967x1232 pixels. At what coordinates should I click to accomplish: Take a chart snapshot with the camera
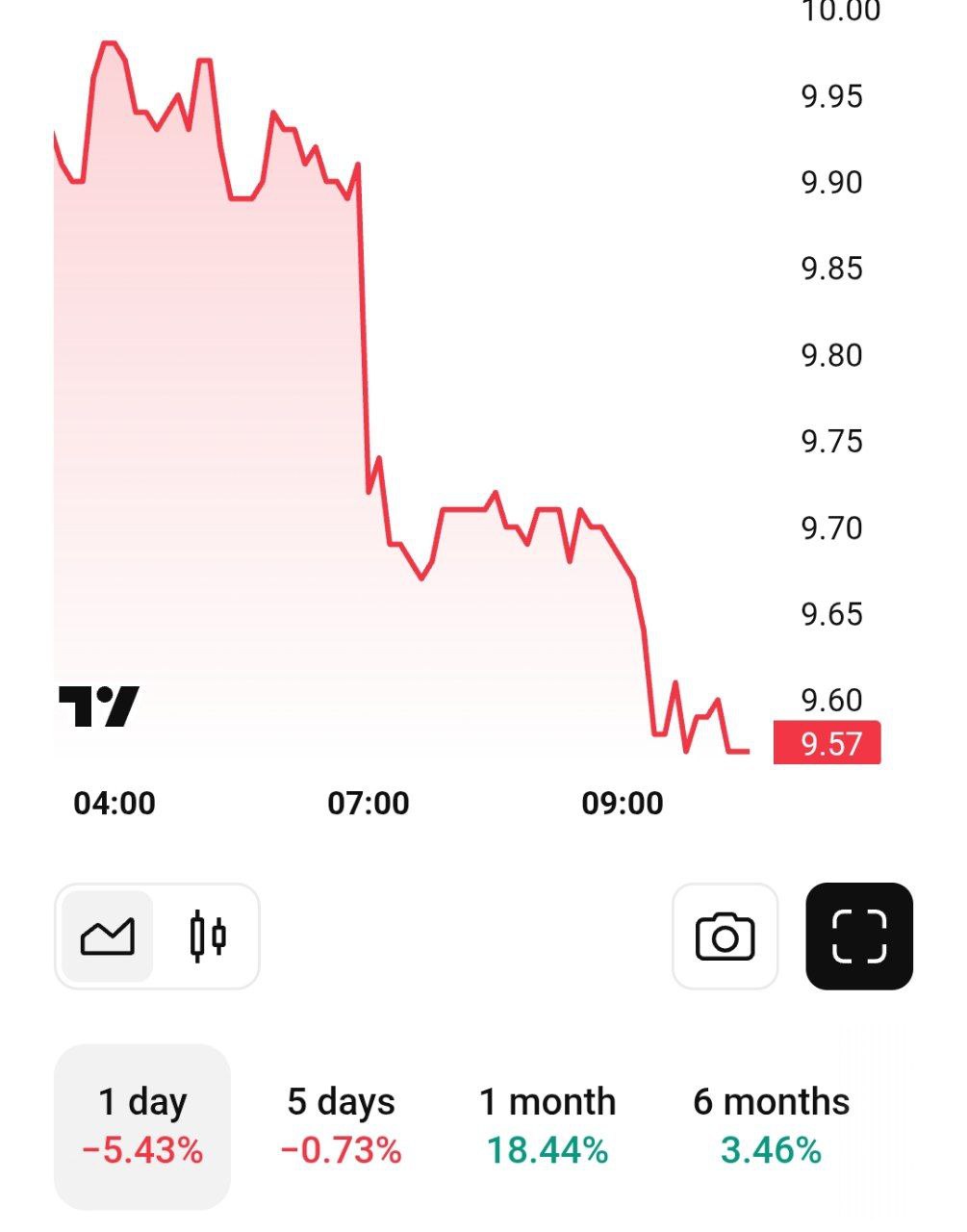725,937
